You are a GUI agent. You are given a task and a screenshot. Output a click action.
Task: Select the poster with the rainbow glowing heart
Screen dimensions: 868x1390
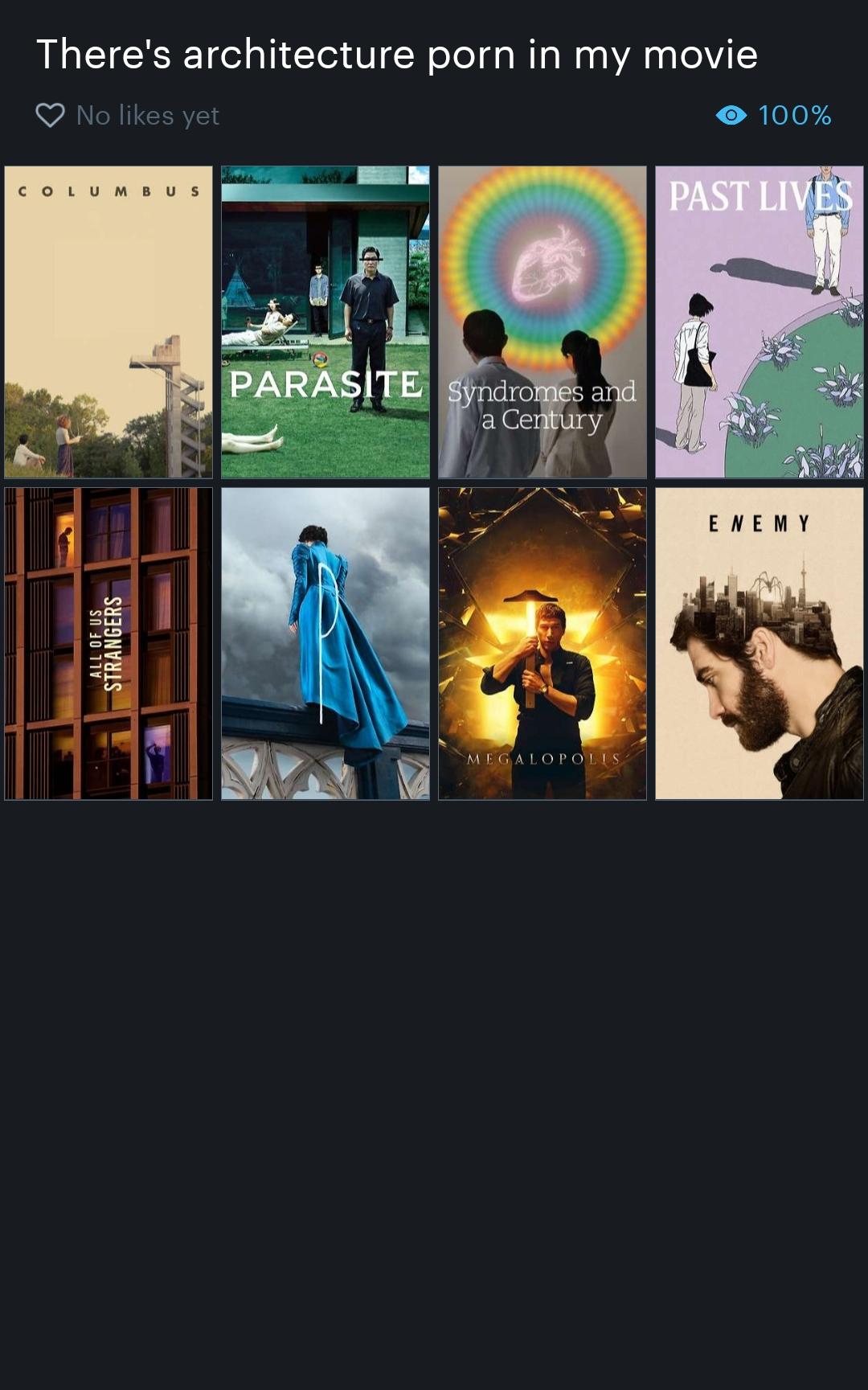click(541, 318)
